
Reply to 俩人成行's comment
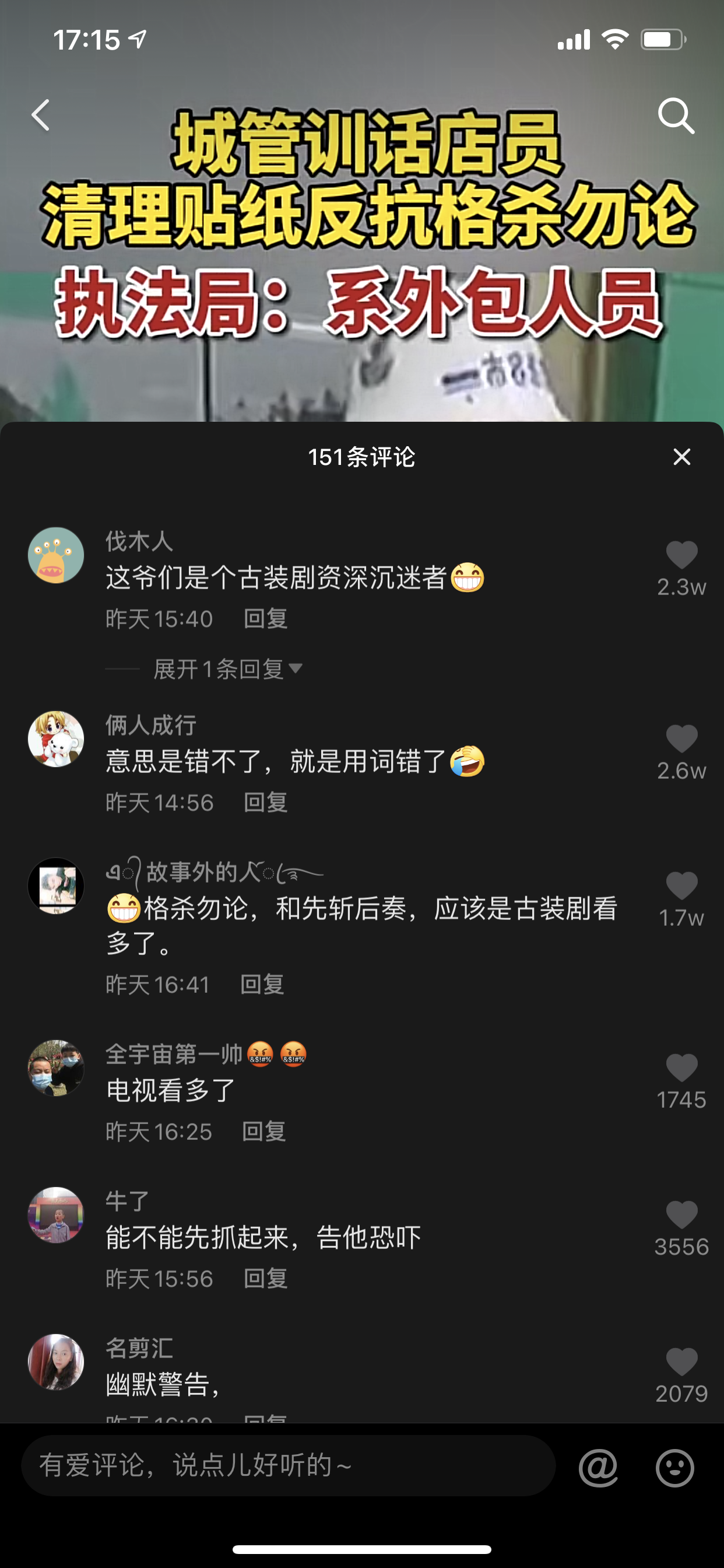[265, 802]
